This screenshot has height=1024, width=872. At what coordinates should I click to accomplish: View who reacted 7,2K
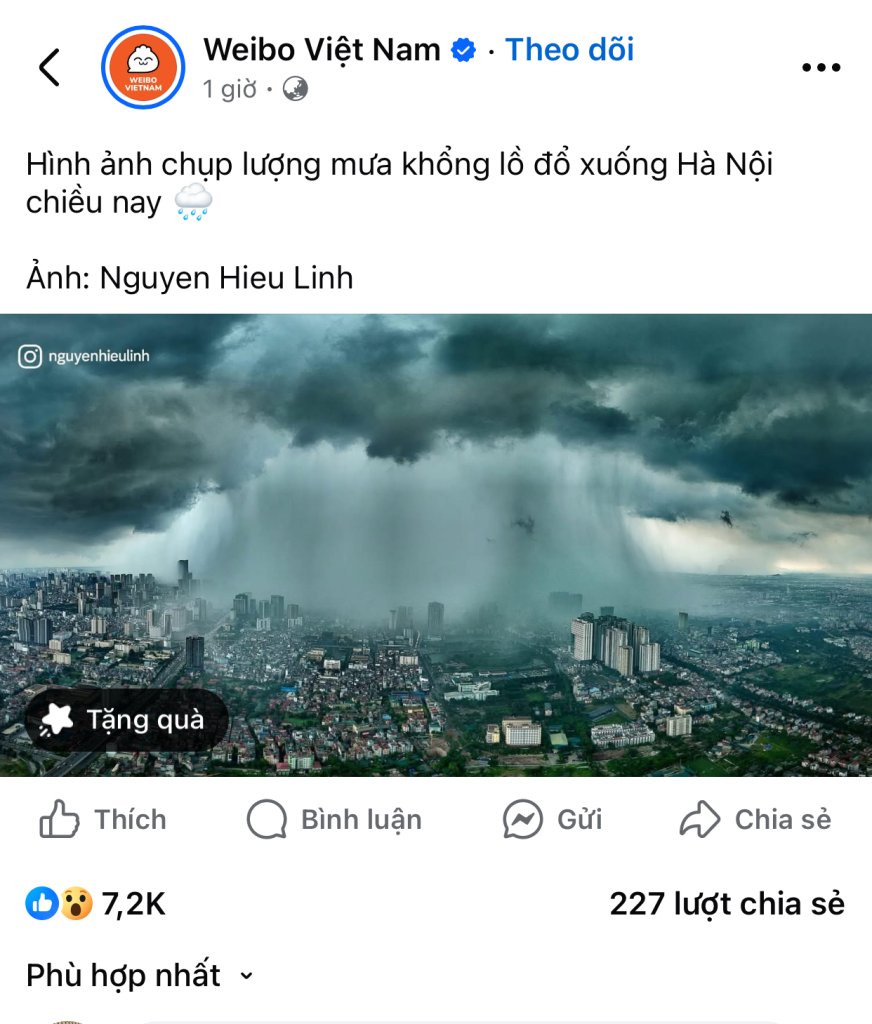(96, 904)
